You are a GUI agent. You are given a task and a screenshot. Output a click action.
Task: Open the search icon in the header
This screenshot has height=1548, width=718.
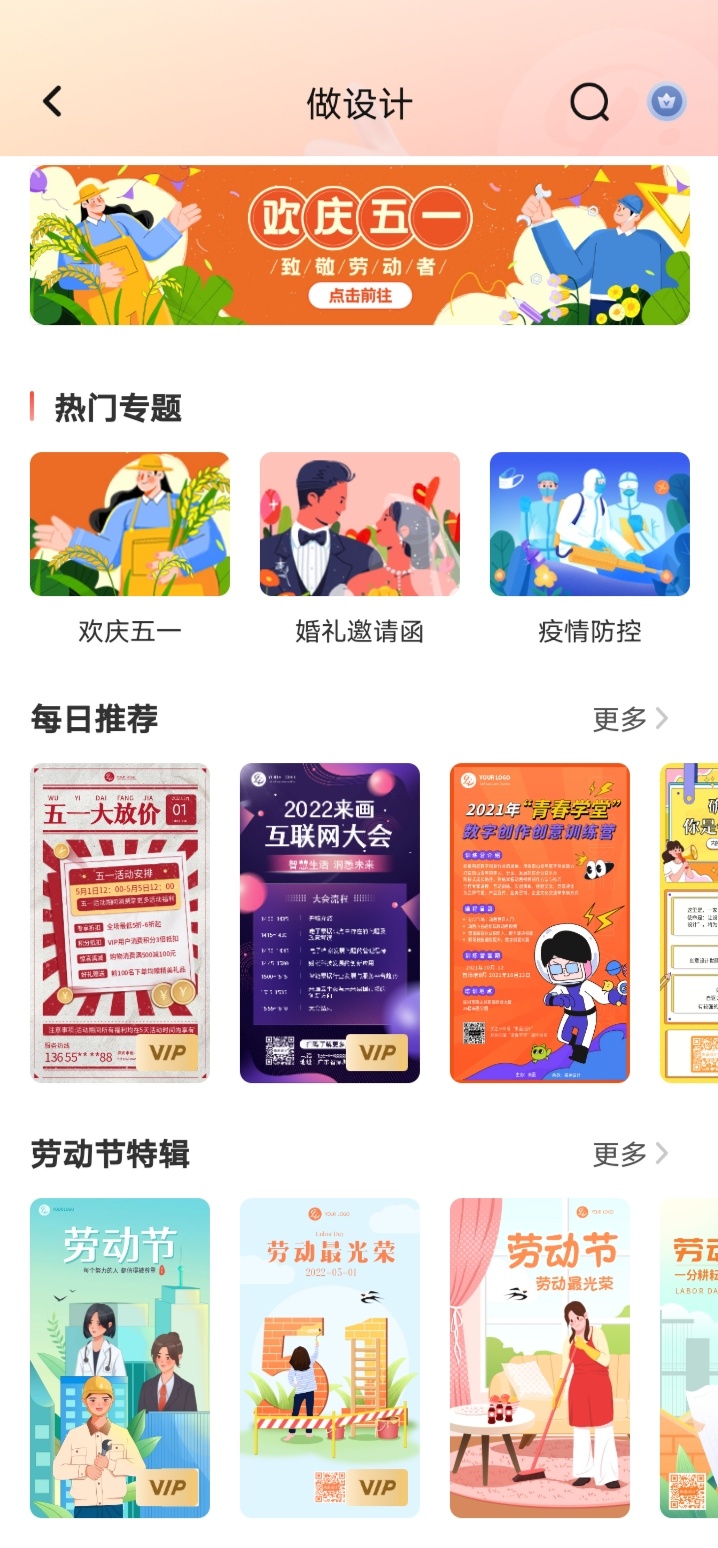point(589,102)
